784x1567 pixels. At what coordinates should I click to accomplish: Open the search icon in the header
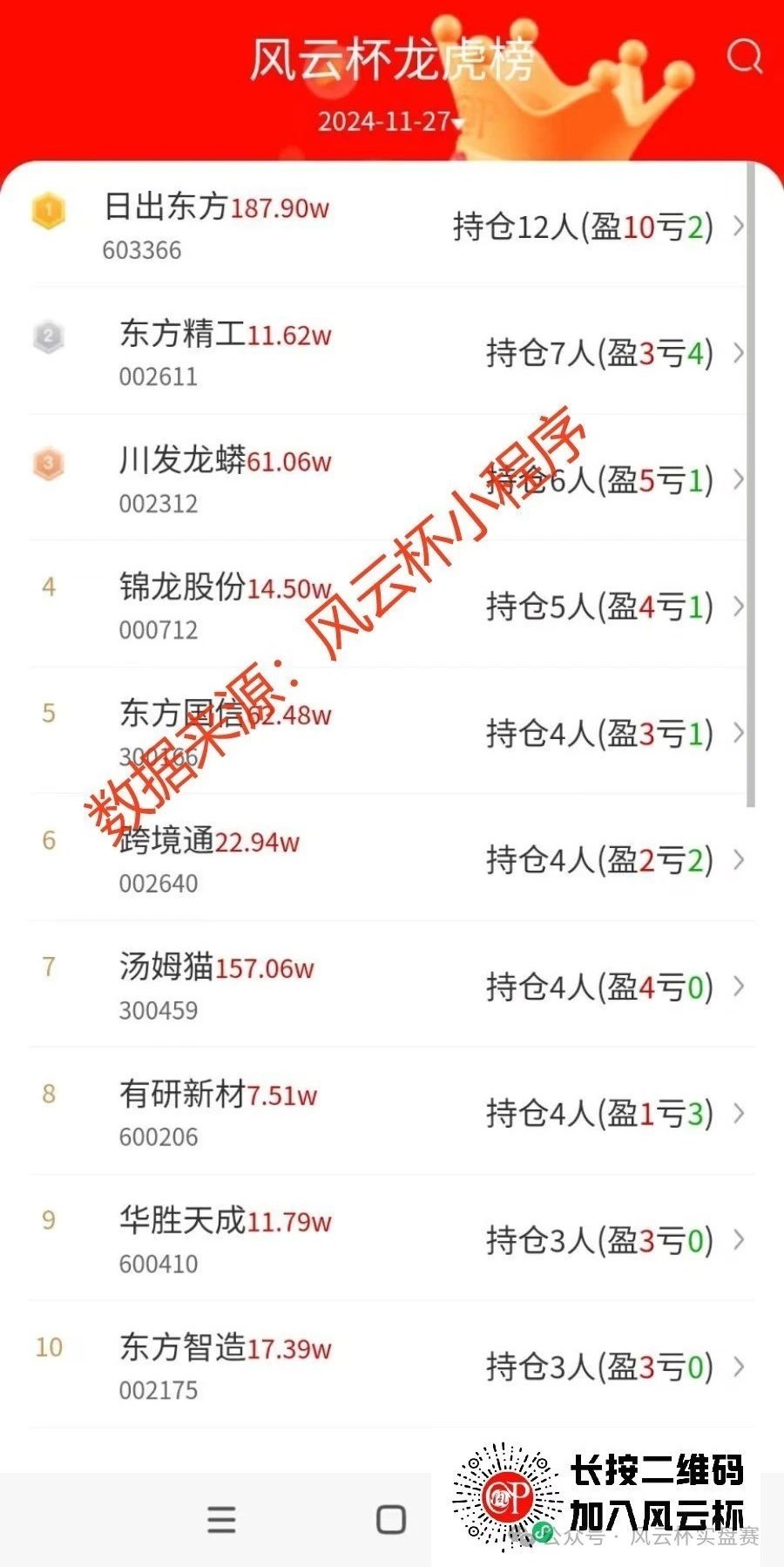tap(744, 58)
